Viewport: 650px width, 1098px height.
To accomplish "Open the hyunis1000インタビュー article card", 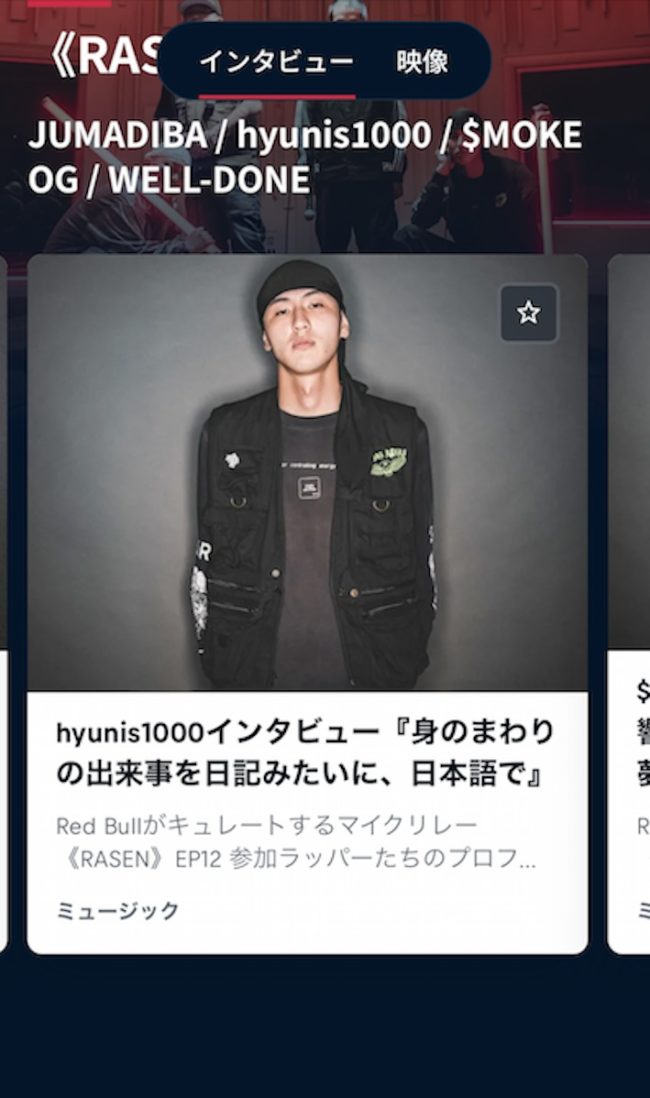I will click(x=306, y=750).
